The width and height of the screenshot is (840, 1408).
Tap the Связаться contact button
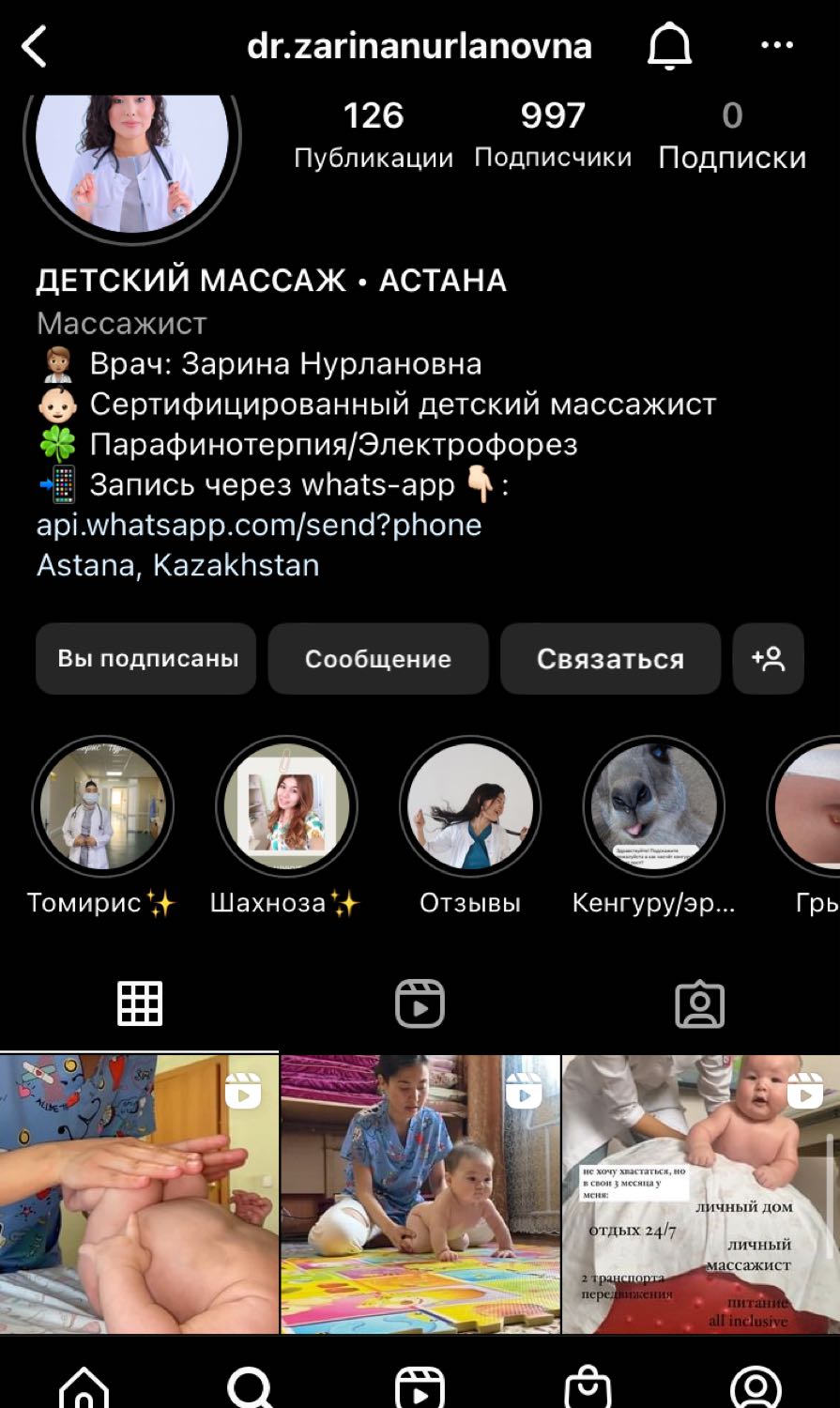(x=610, y=659)
